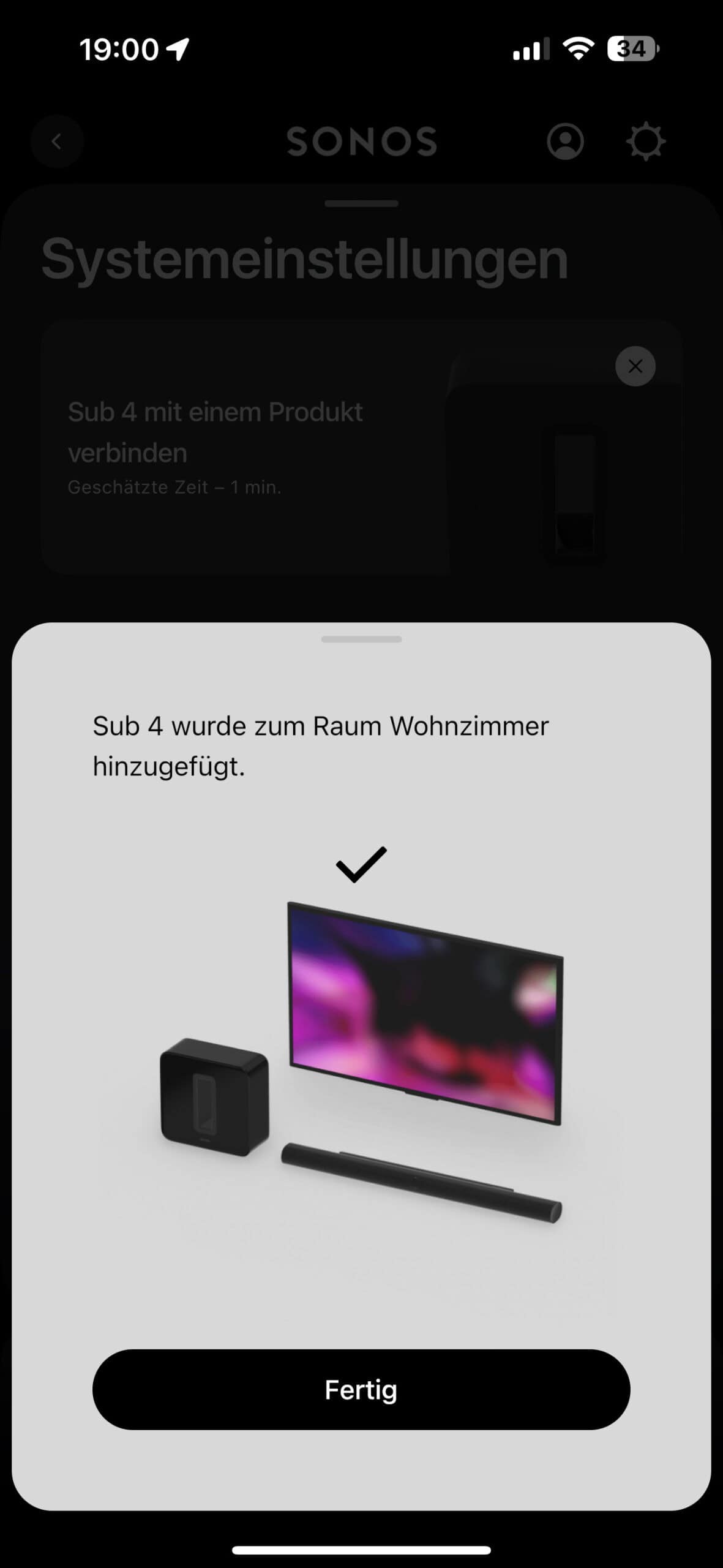
Task: Open settings via the gear icon
Action: pyautogui.click(x=645, y=141)
